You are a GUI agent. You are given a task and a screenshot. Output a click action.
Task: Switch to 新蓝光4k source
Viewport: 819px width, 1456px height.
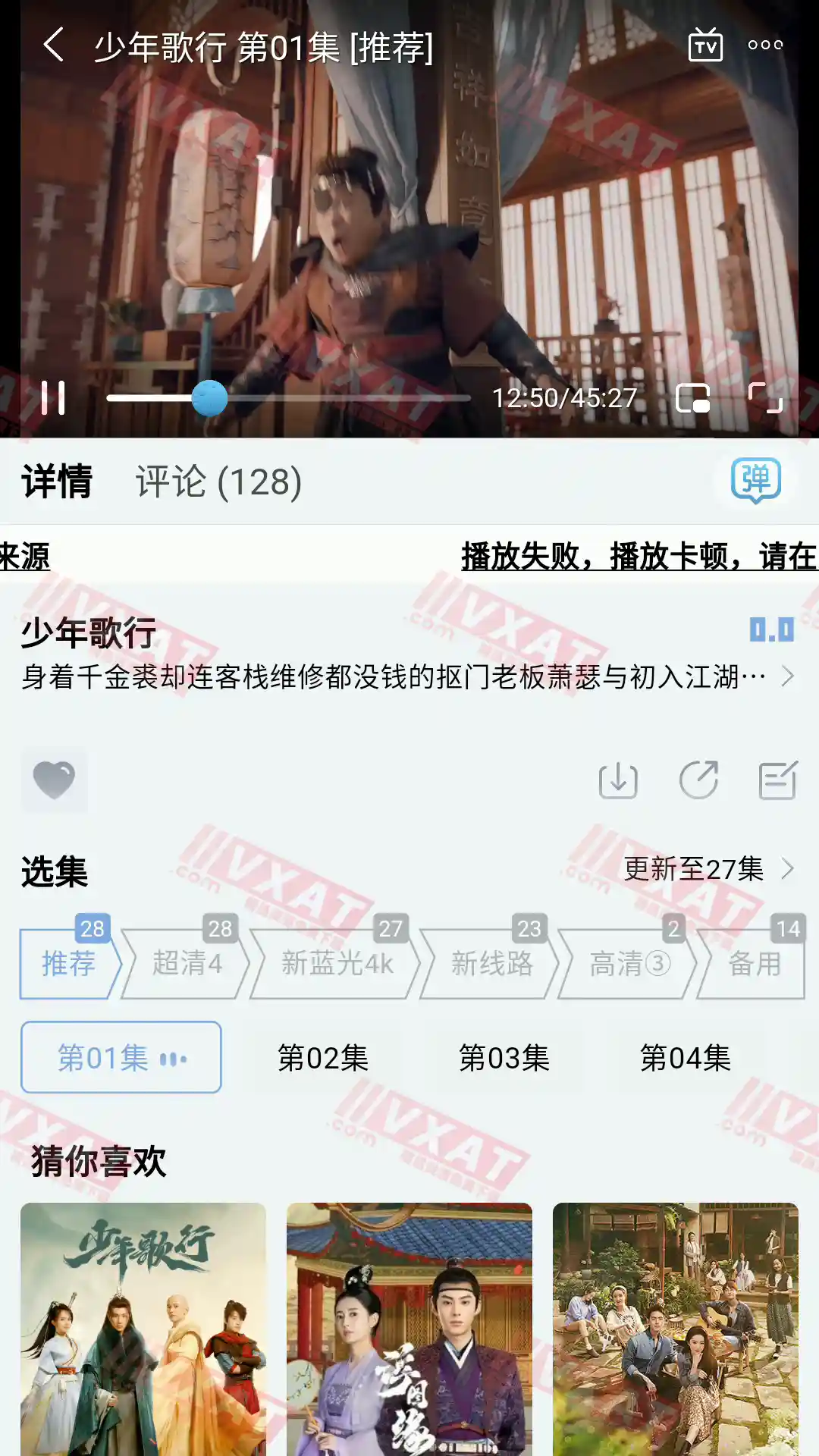(x=337, y=964)
